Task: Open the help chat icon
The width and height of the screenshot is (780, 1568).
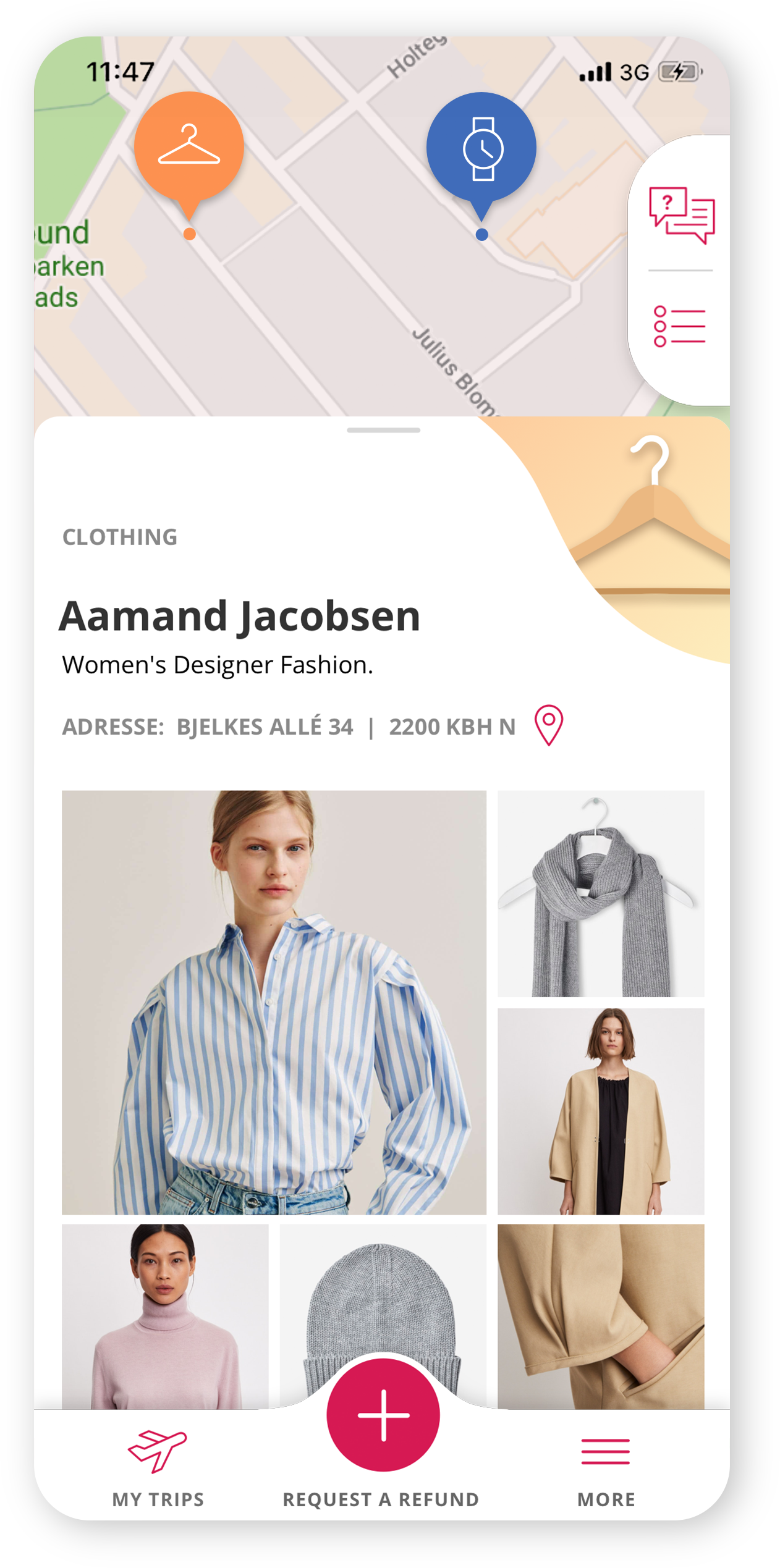Action: 681,215
